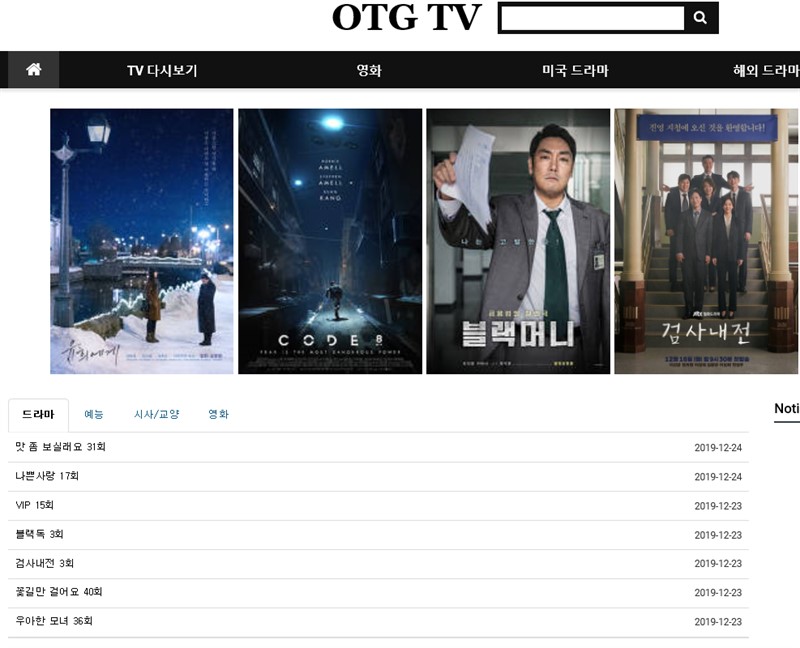800x648 pixels.
Task: Switch to the 시사/교양 tab
Action: 156,414
